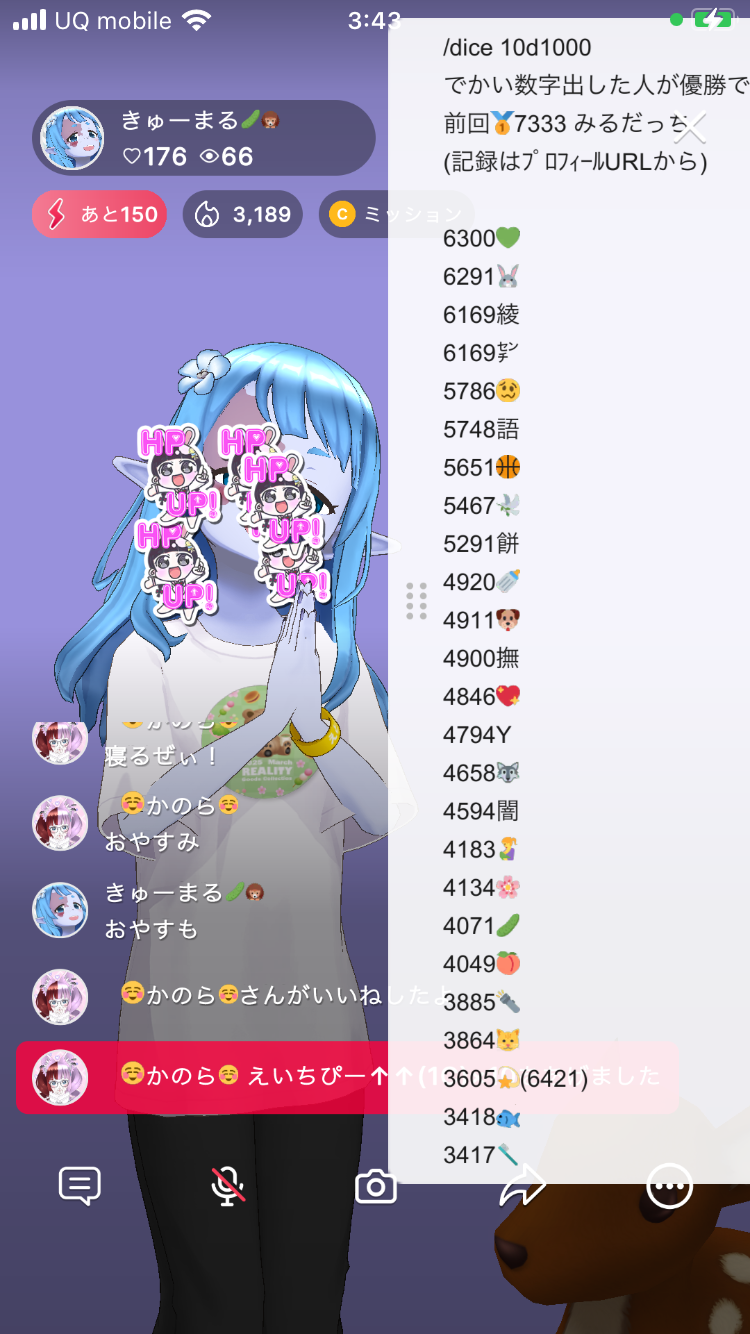
Task: Open the 3,189 flame points chip
Action: (x=243, y=214)
